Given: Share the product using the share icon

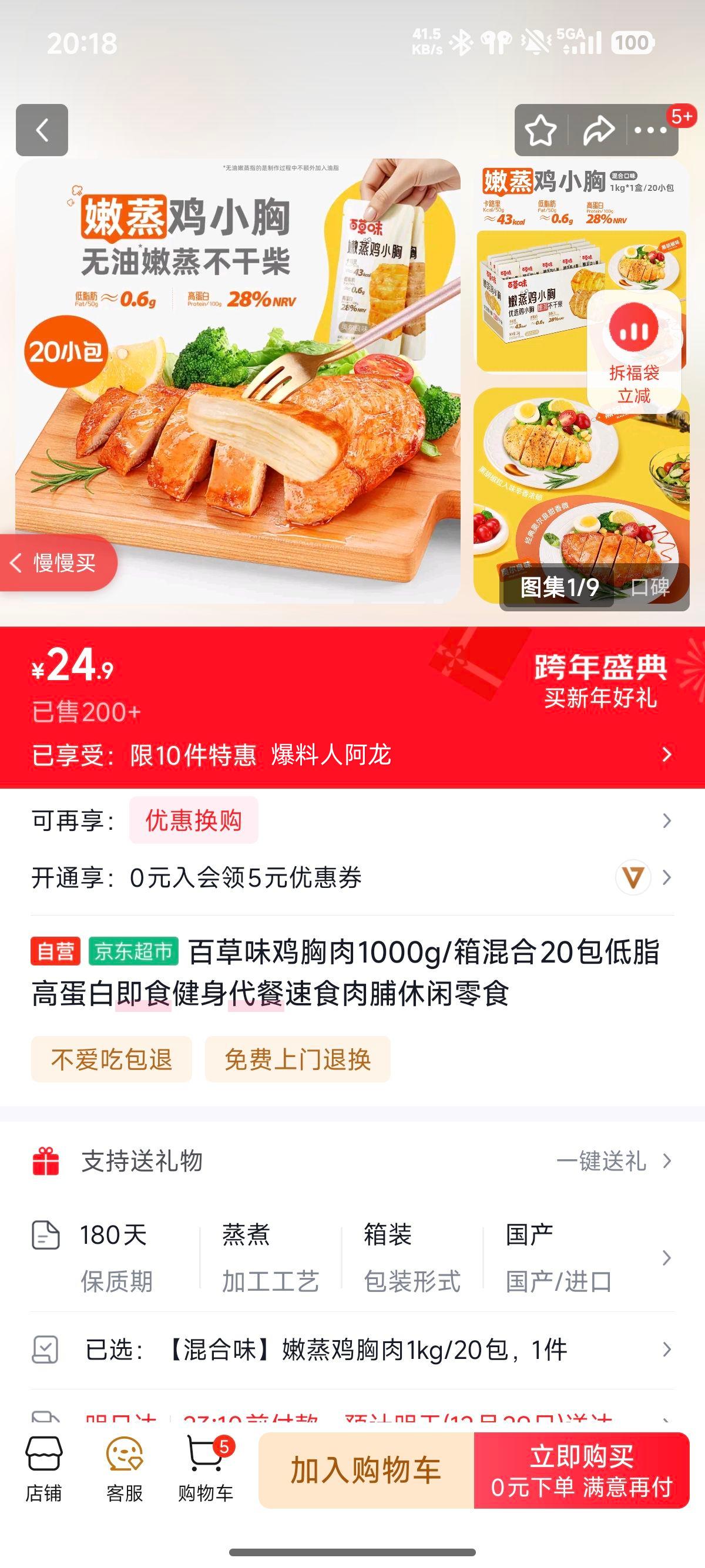Looking at the screenshot, I should (x=598, y=129).
